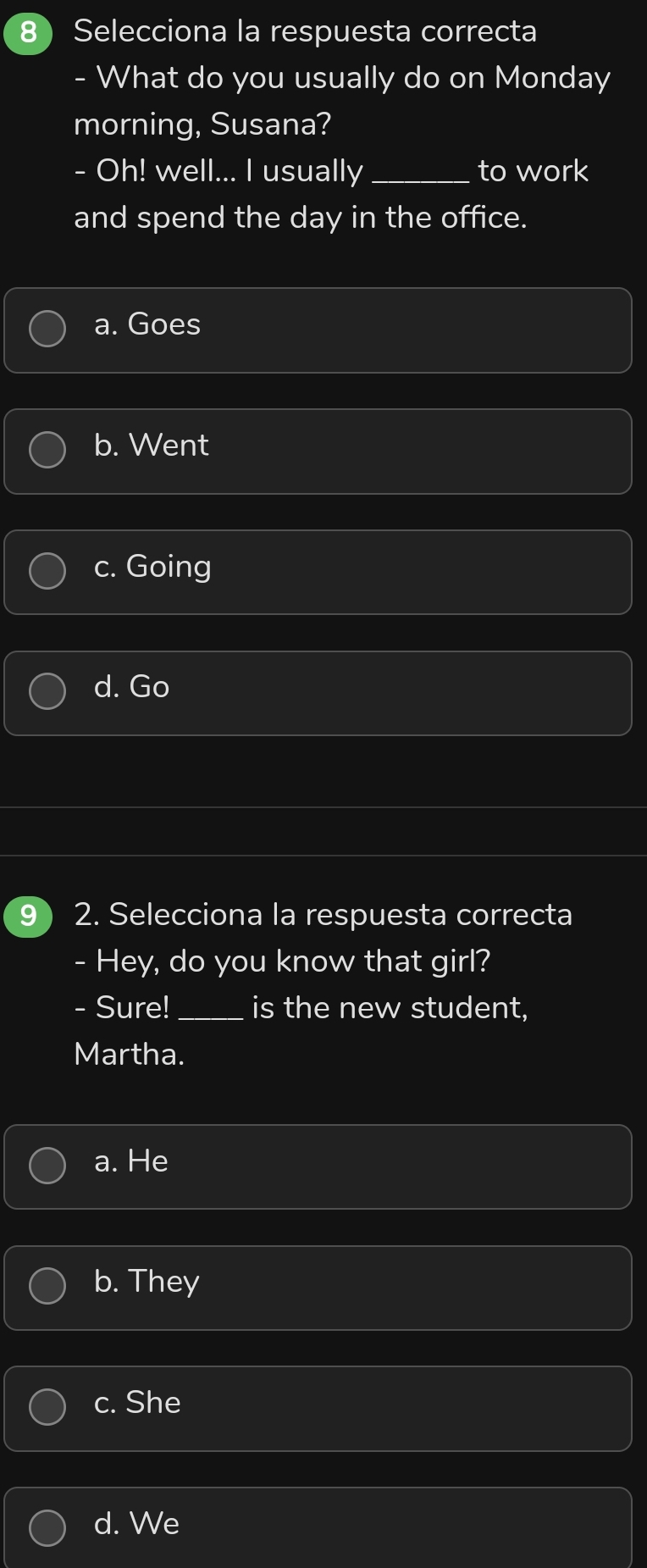Select answer 'a. Goes' for question 8
Viewport: 647px width, 1568px height.
tap(47, 330)
